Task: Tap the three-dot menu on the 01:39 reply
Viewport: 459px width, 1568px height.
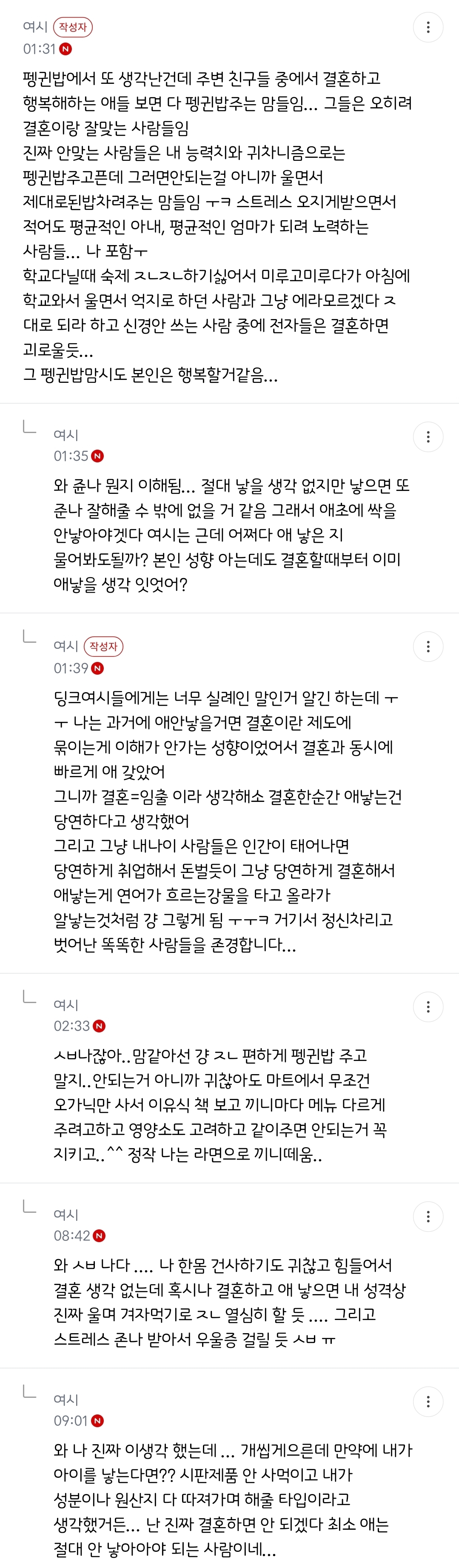Action: pos(428,647)
